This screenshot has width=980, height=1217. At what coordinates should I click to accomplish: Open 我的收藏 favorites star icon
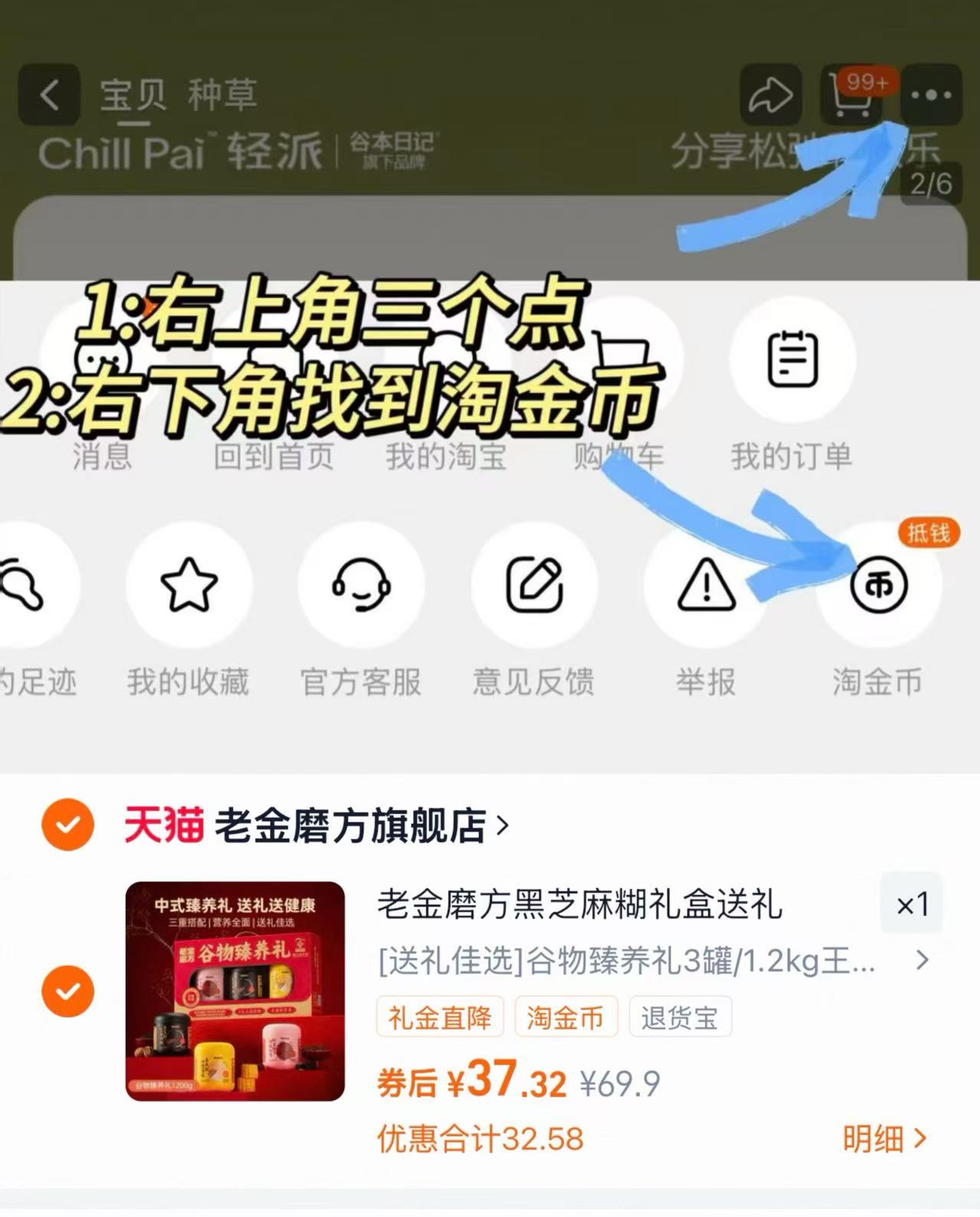click(189, 584)
